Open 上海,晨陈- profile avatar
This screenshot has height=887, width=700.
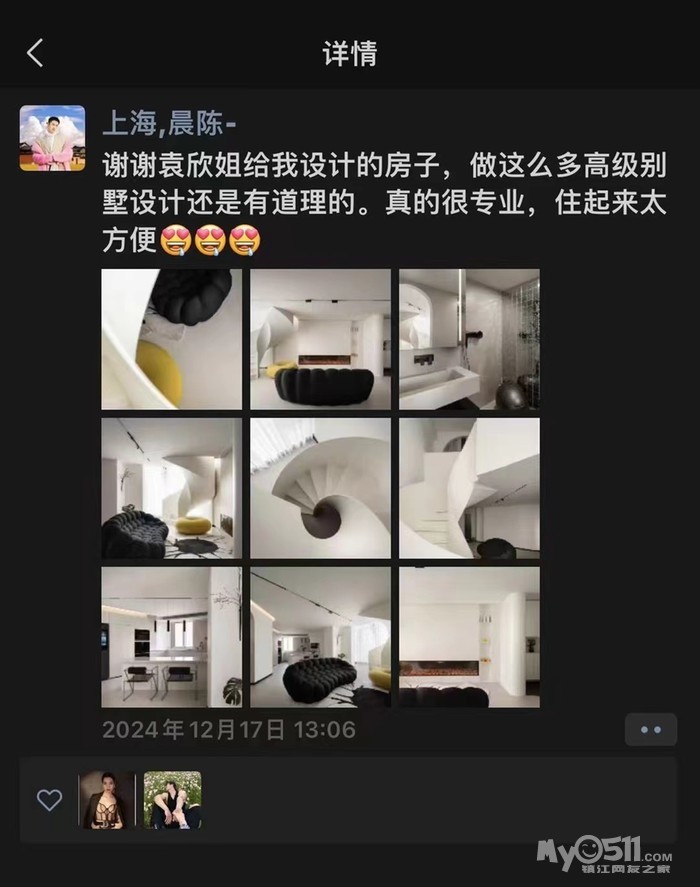pos(52,138)
